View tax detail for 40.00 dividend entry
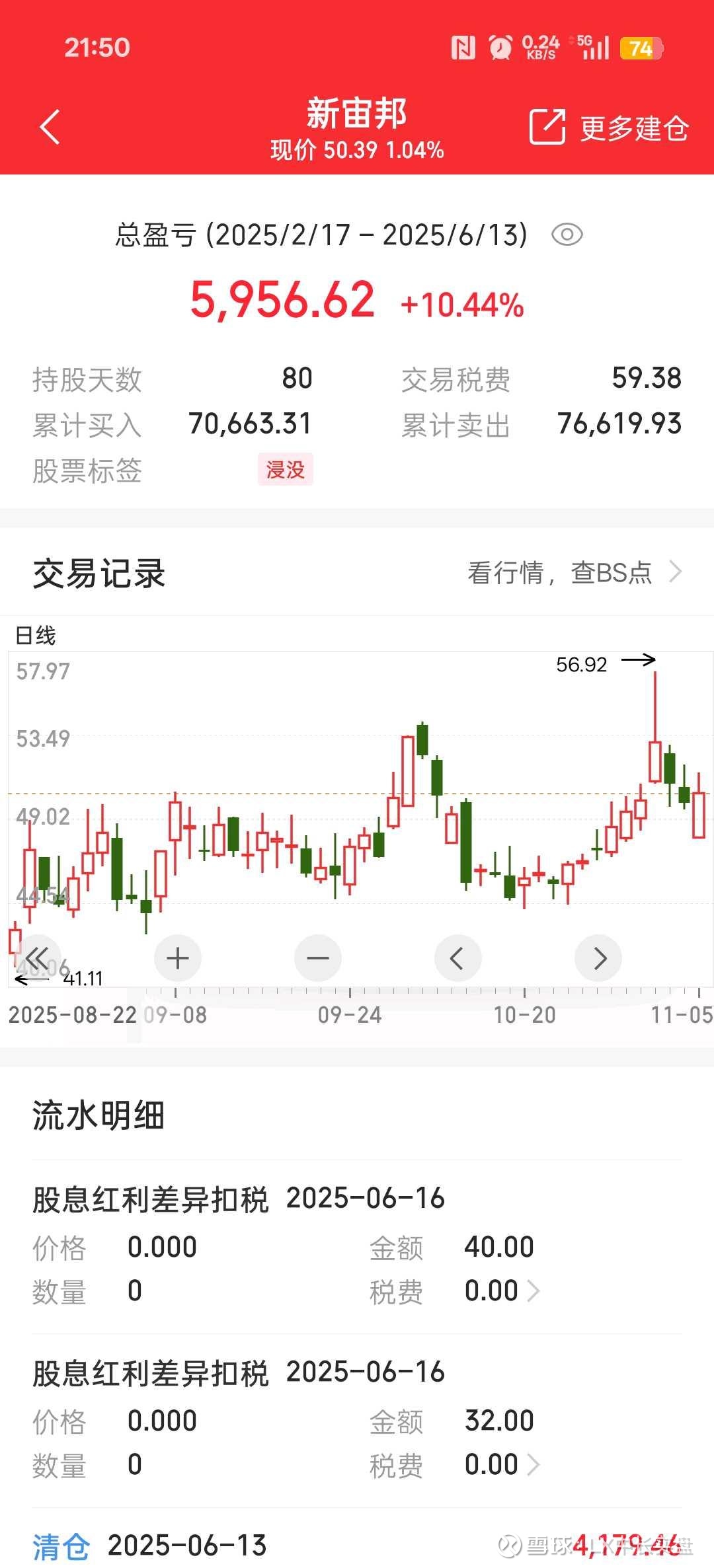The image size is (714, 1568). tap(533, 1290)
